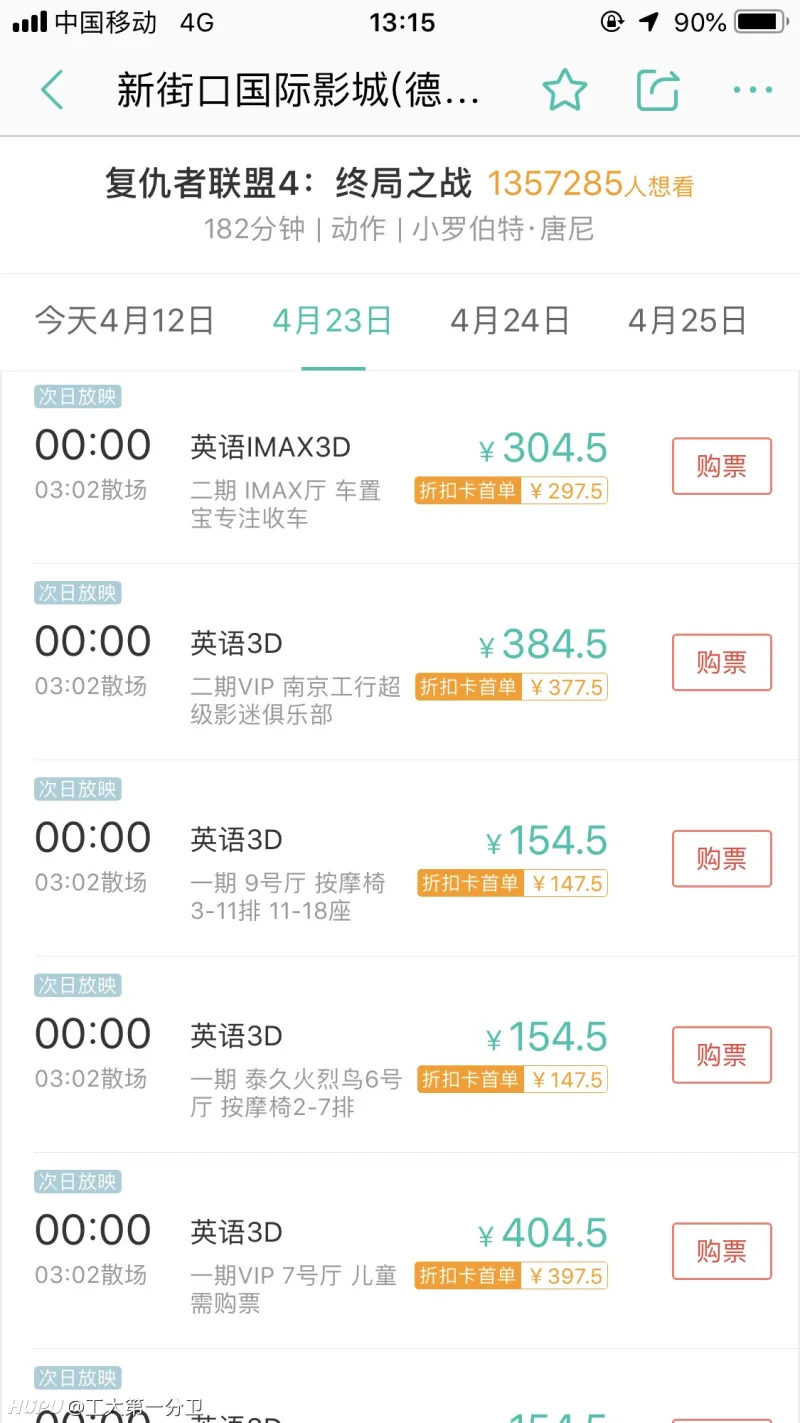Tap 购票 for the ¥384.5 二期VIP showing
This screenshot has height=1423, width=800.
coord(722,662)
